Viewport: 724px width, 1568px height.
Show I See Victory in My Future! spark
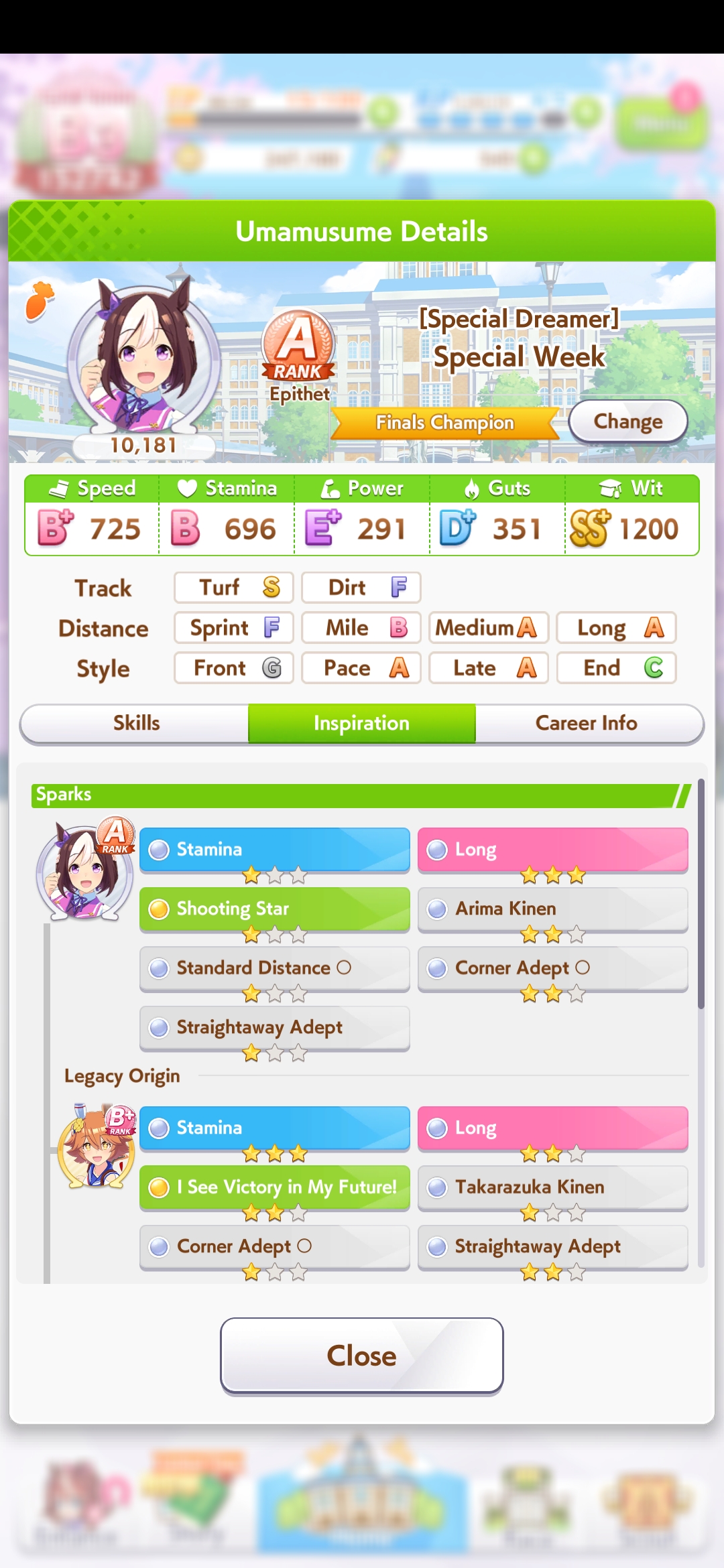tap(274, 1187)
